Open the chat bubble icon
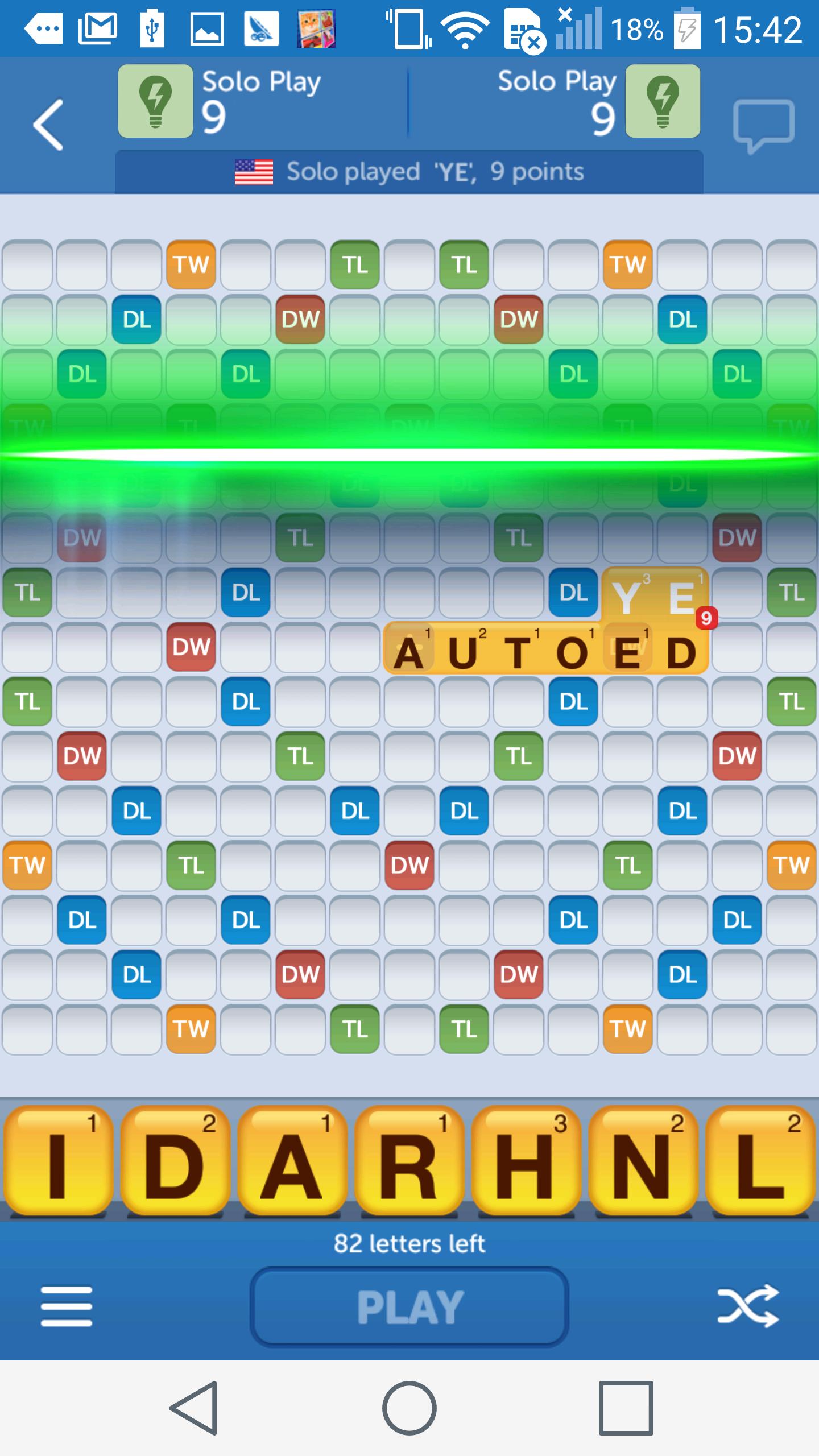Viewport: 819px width, 1456px height. 763,125
